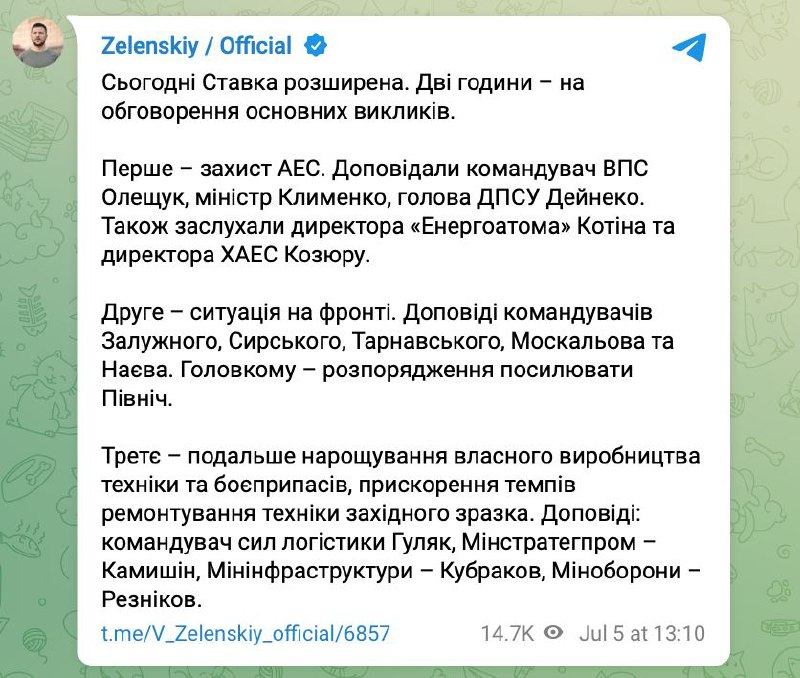The height and width of the screenshot is (678, 800).
Task: Open the Zelenskiy / Official channel name
Action: pos(197,46)
